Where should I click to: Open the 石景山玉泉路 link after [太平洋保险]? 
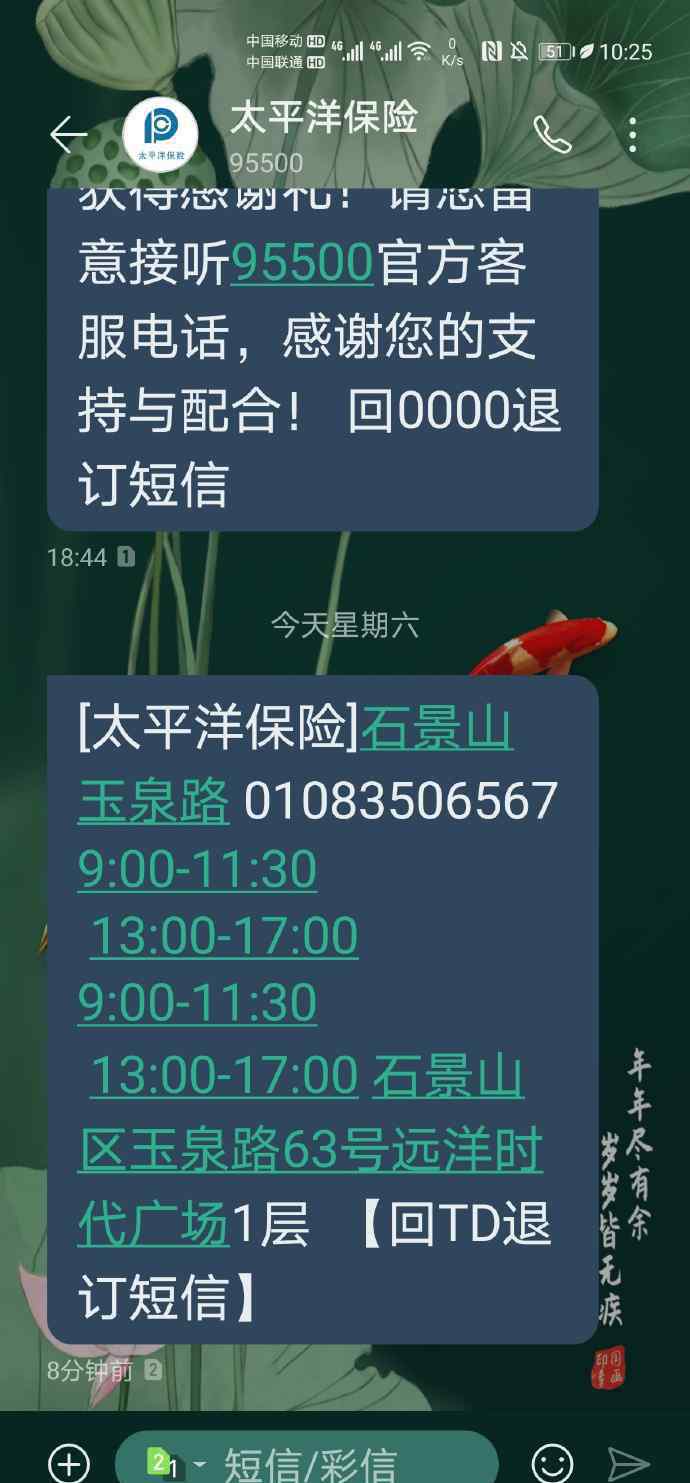(x=436, y=730)
